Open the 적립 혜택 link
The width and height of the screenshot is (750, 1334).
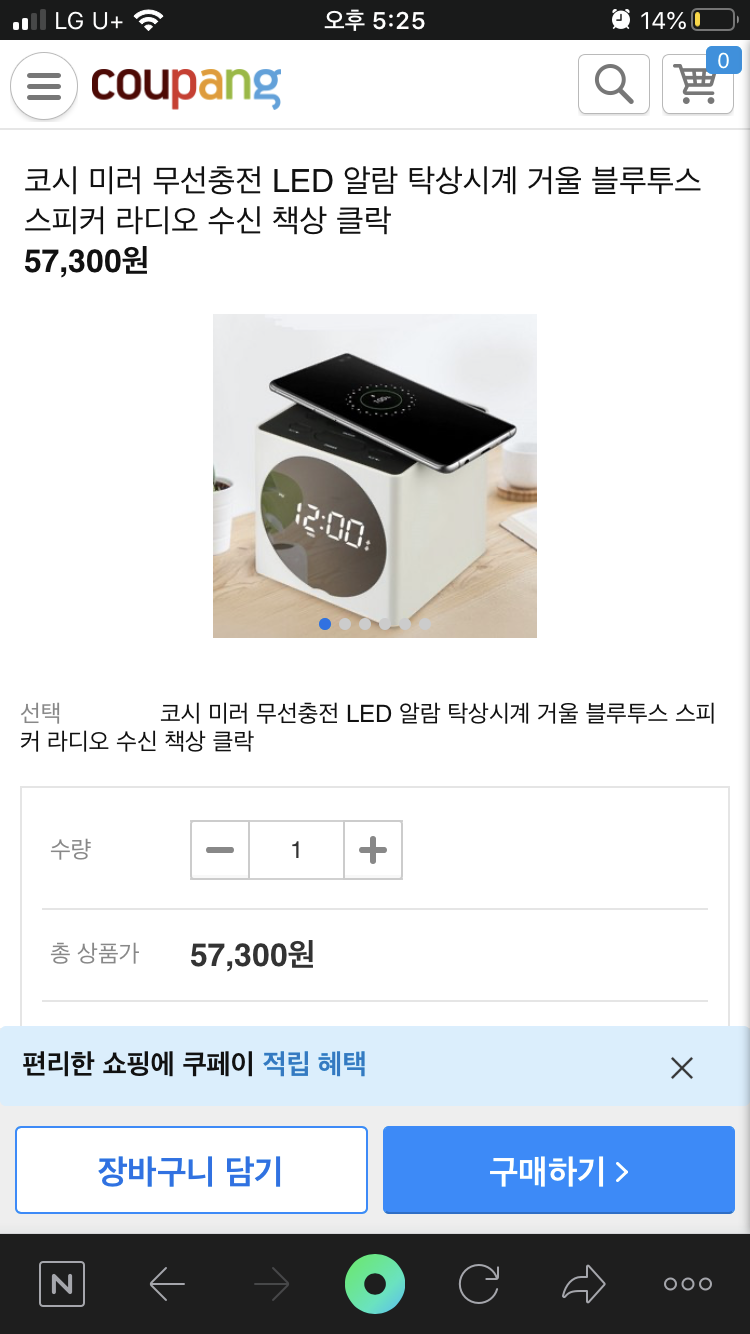point(314,1063)
